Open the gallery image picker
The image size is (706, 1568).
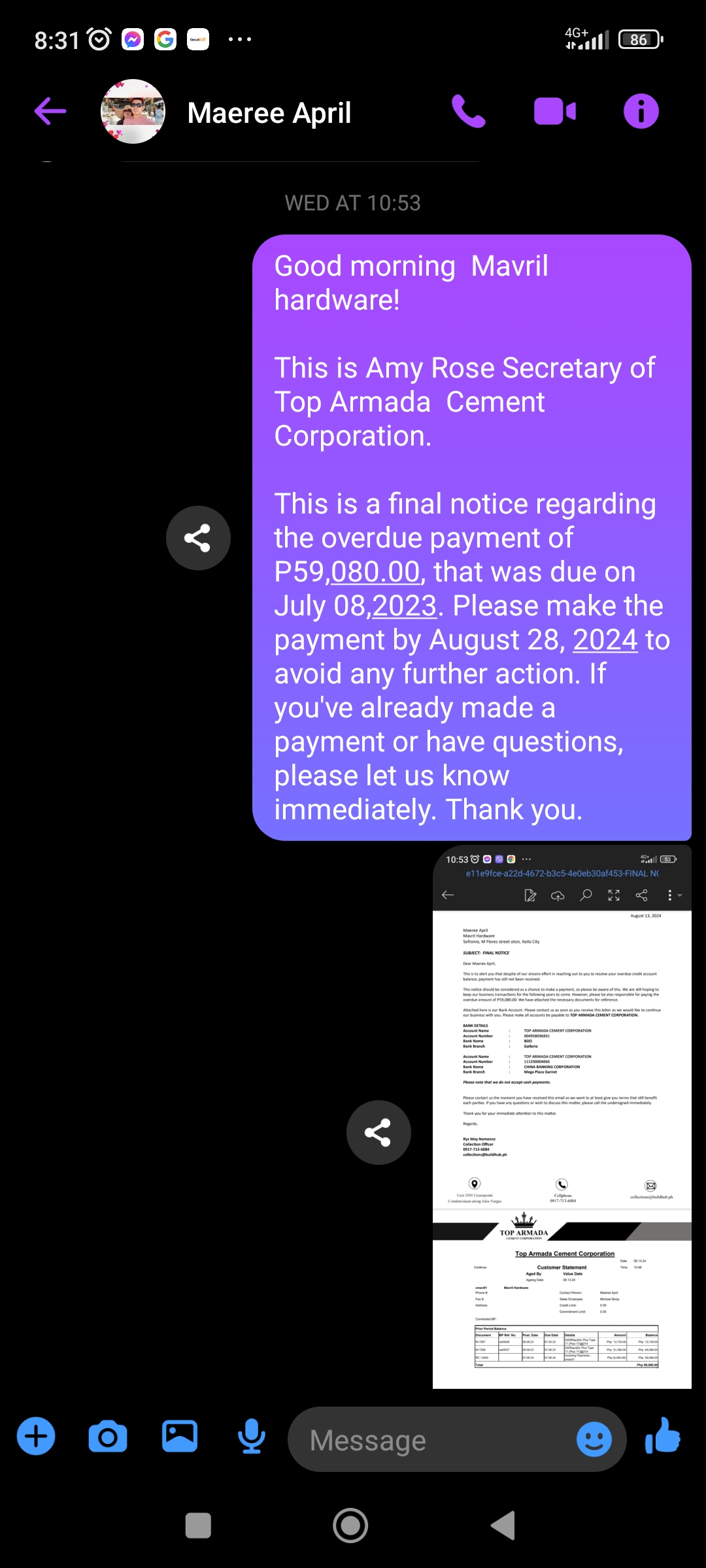tap(180, 1437)
